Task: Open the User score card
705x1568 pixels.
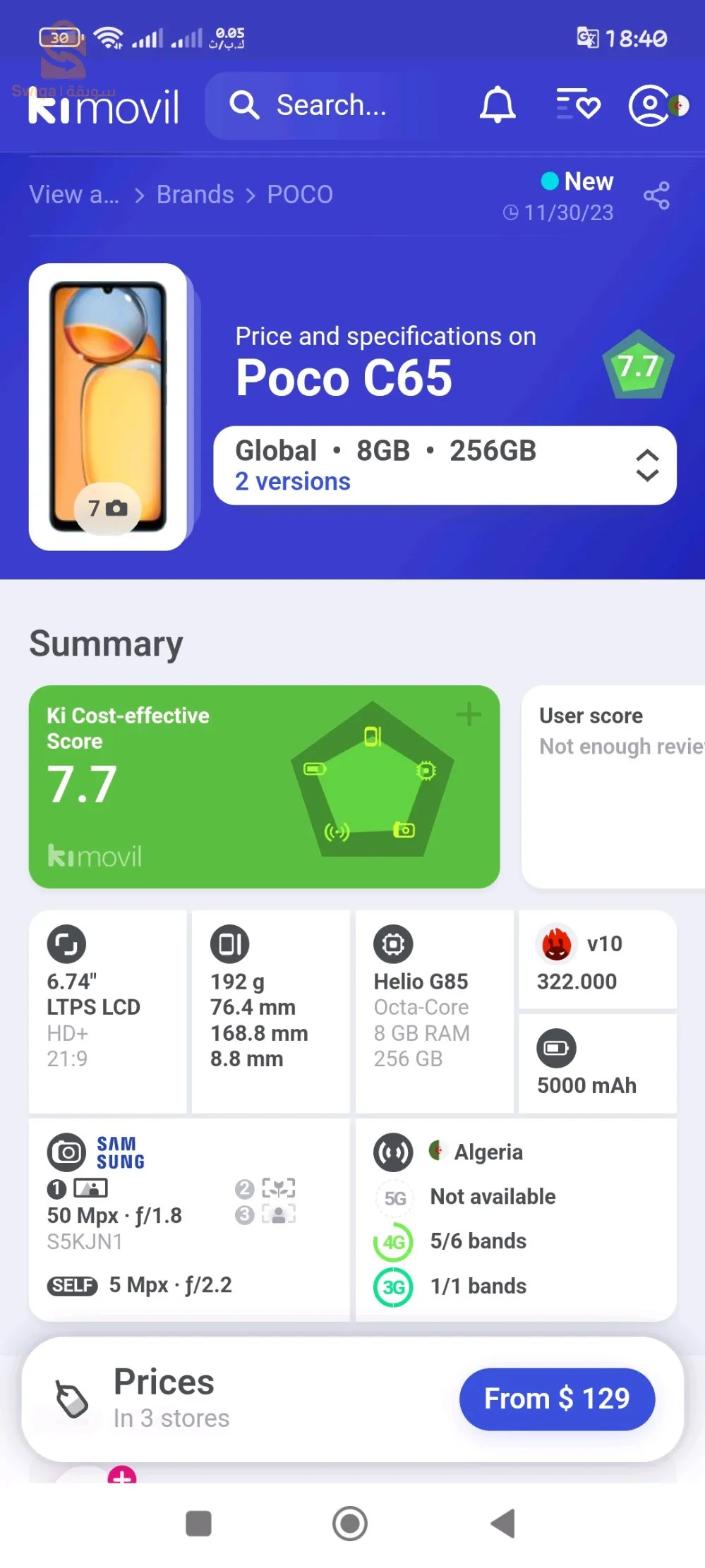Action: [x=614, y=786]
